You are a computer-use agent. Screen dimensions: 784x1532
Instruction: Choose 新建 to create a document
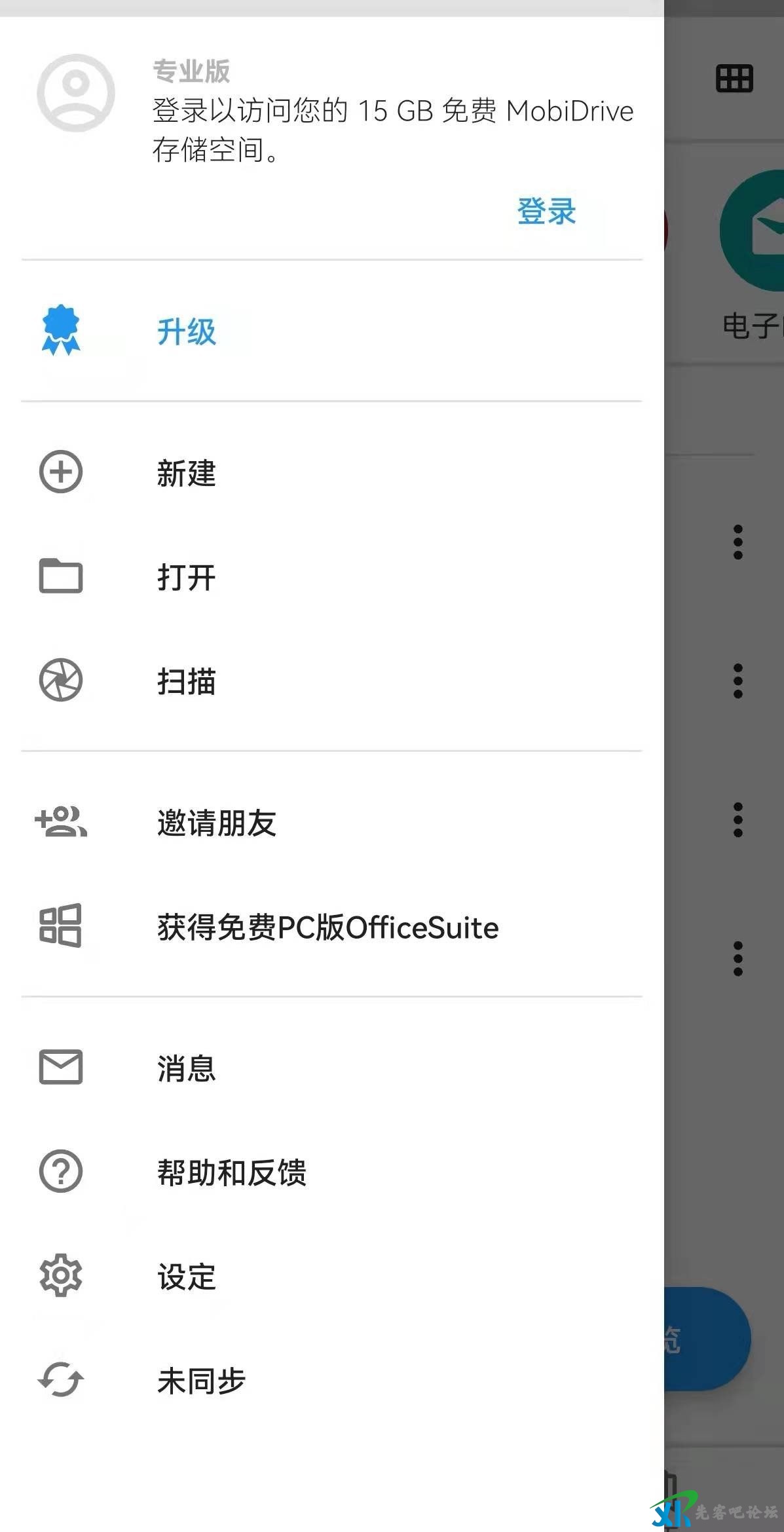tap(187, 473)
